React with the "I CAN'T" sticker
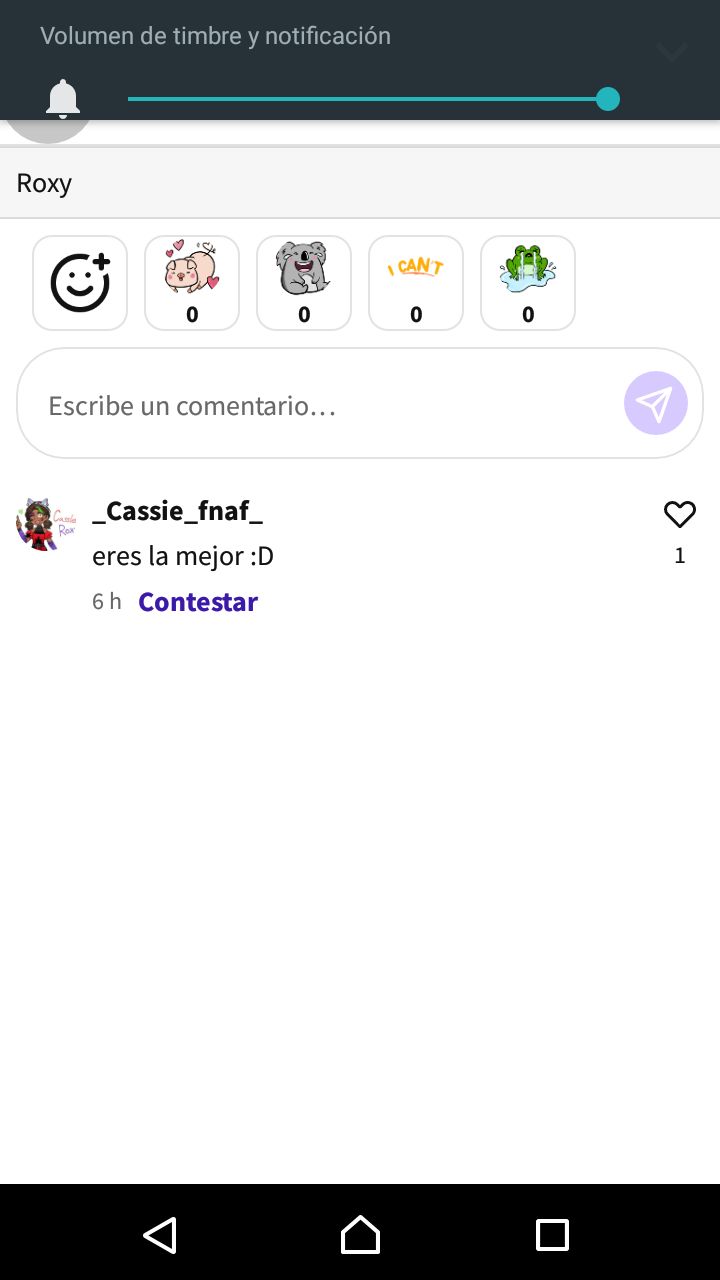This screenshot has width=720, height=1280. pyautogui.click(x=416, y=283)
